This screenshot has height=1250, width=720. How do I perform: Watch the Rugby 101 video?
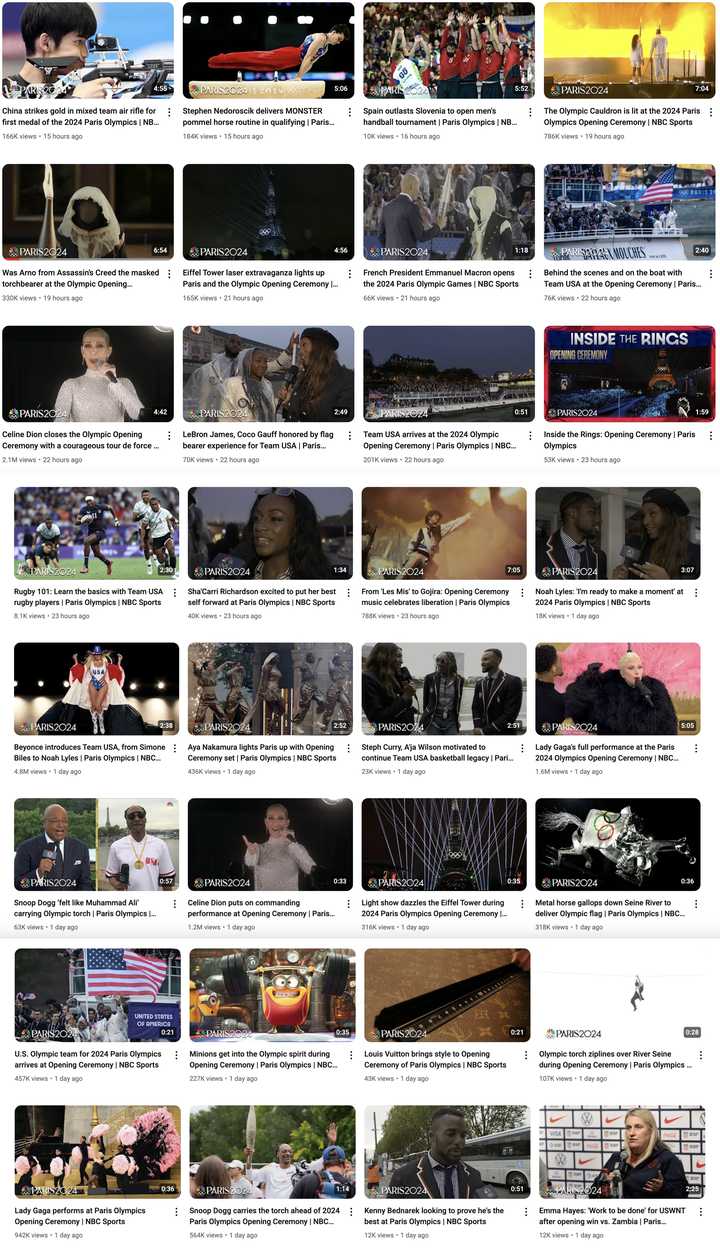(x=97, y=533)
